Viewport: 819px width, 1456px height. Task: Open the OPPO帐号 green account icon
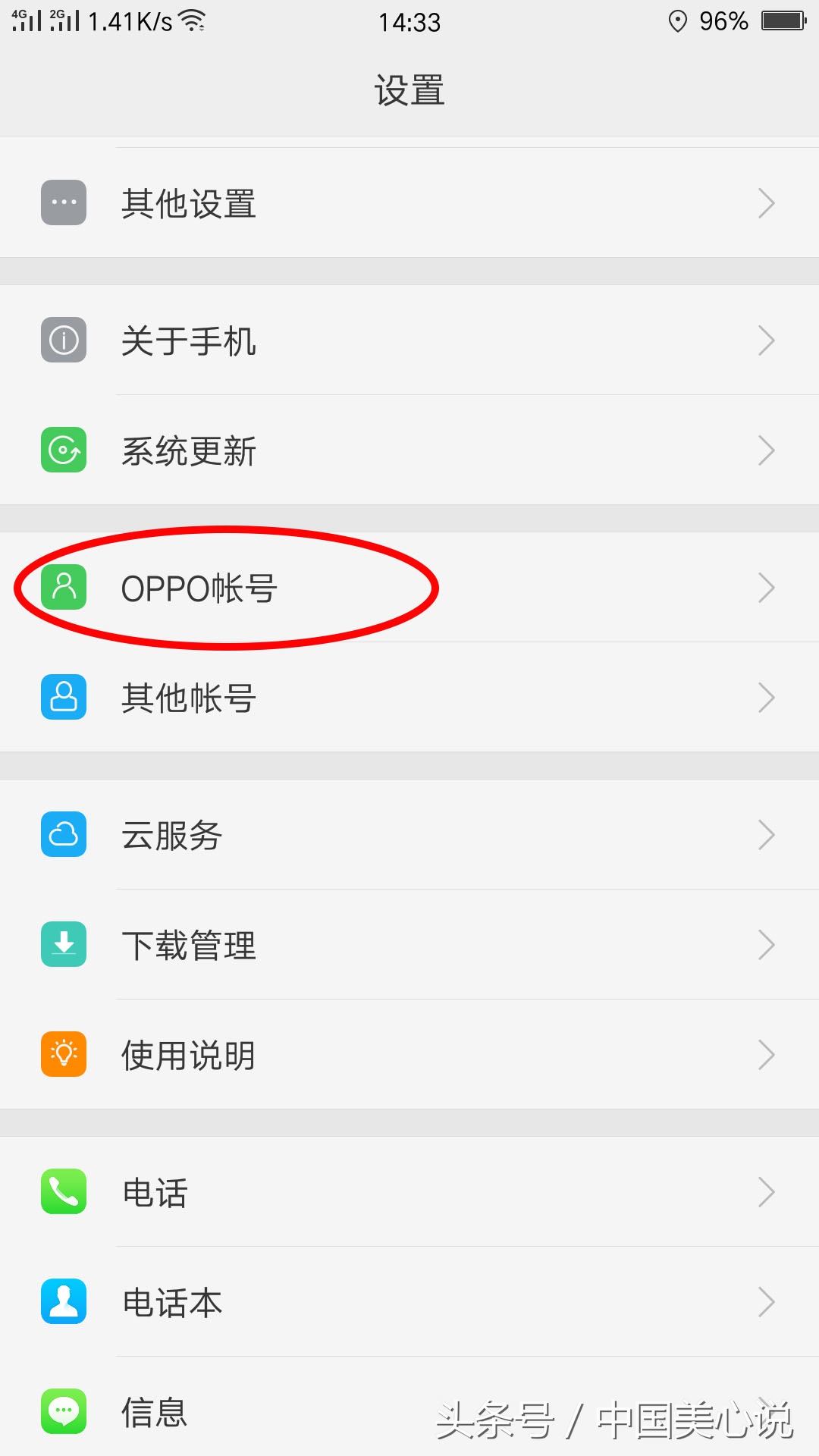click(64, 588)
